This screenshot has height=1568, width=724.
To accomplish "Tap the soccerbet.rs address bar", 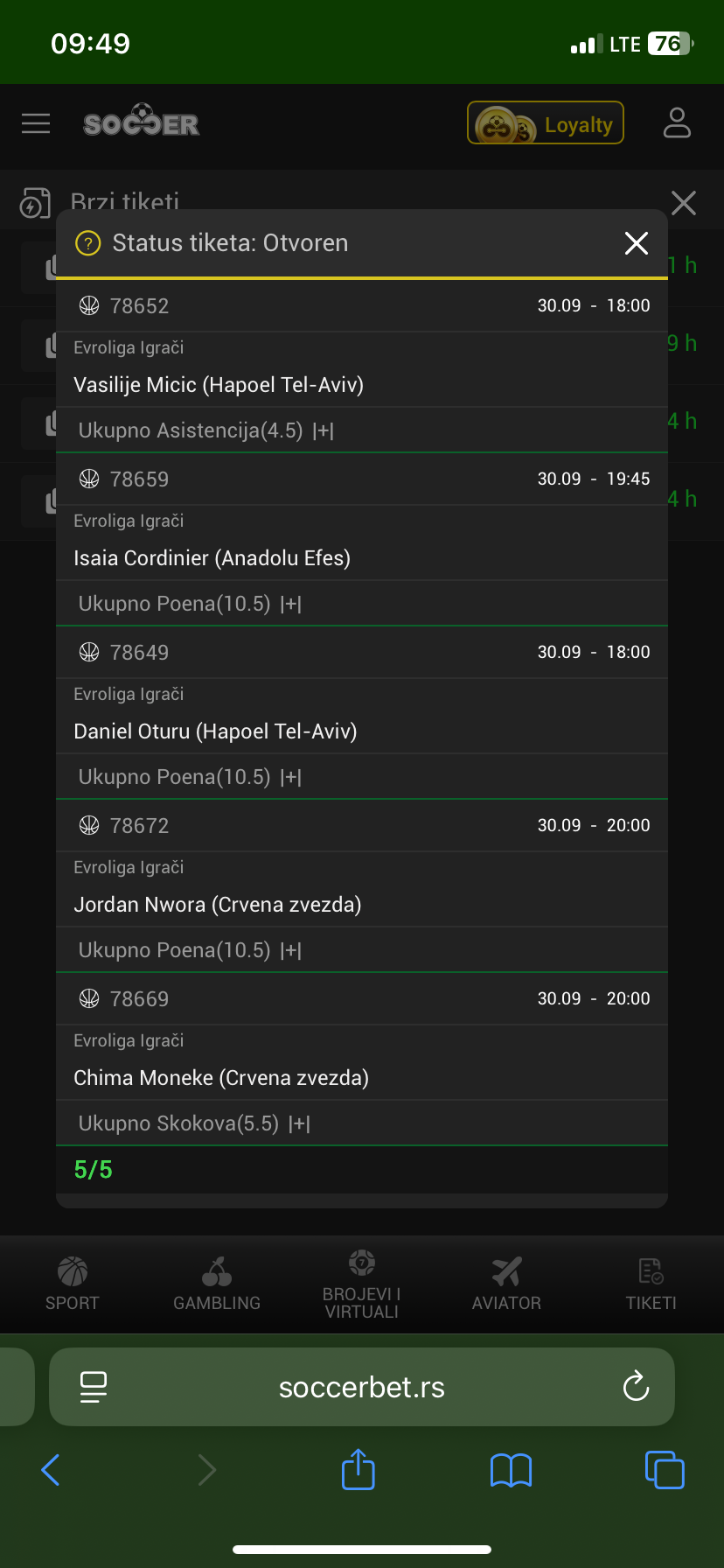I will pos(362,1387).
